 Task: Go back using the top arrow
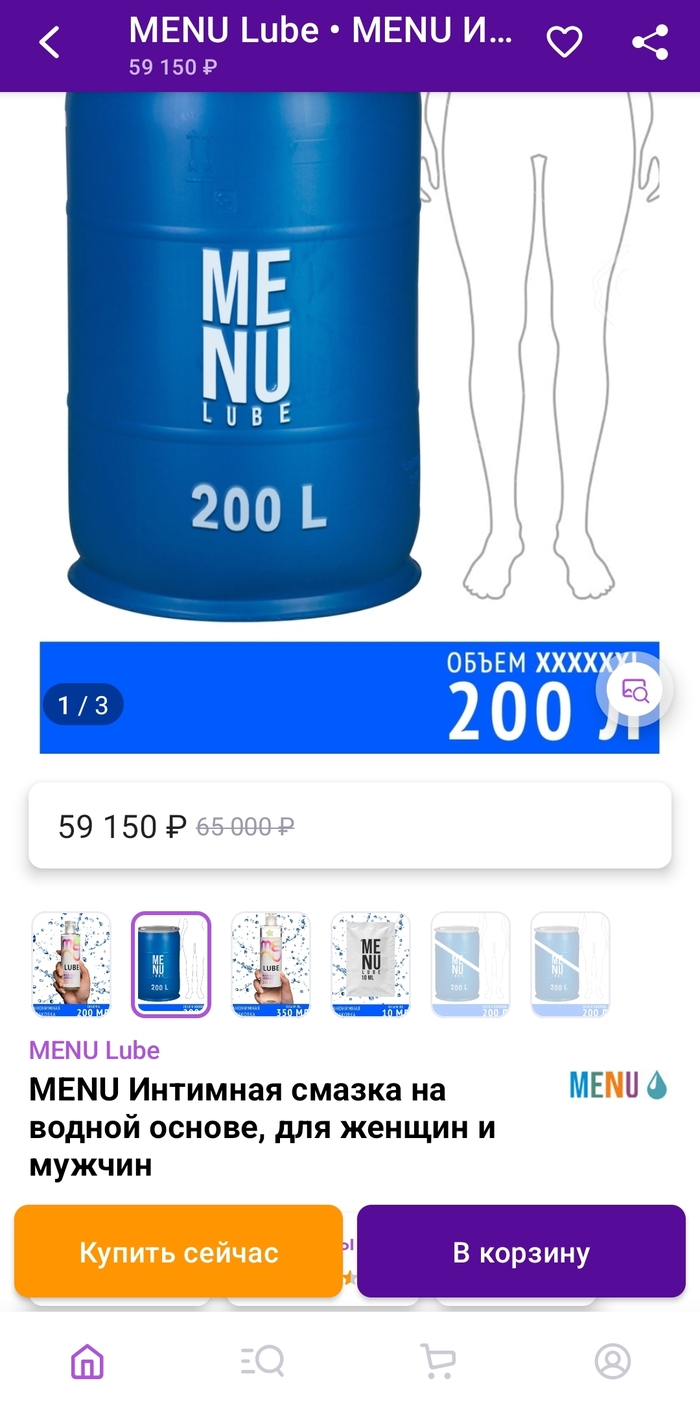coord(50,43)
